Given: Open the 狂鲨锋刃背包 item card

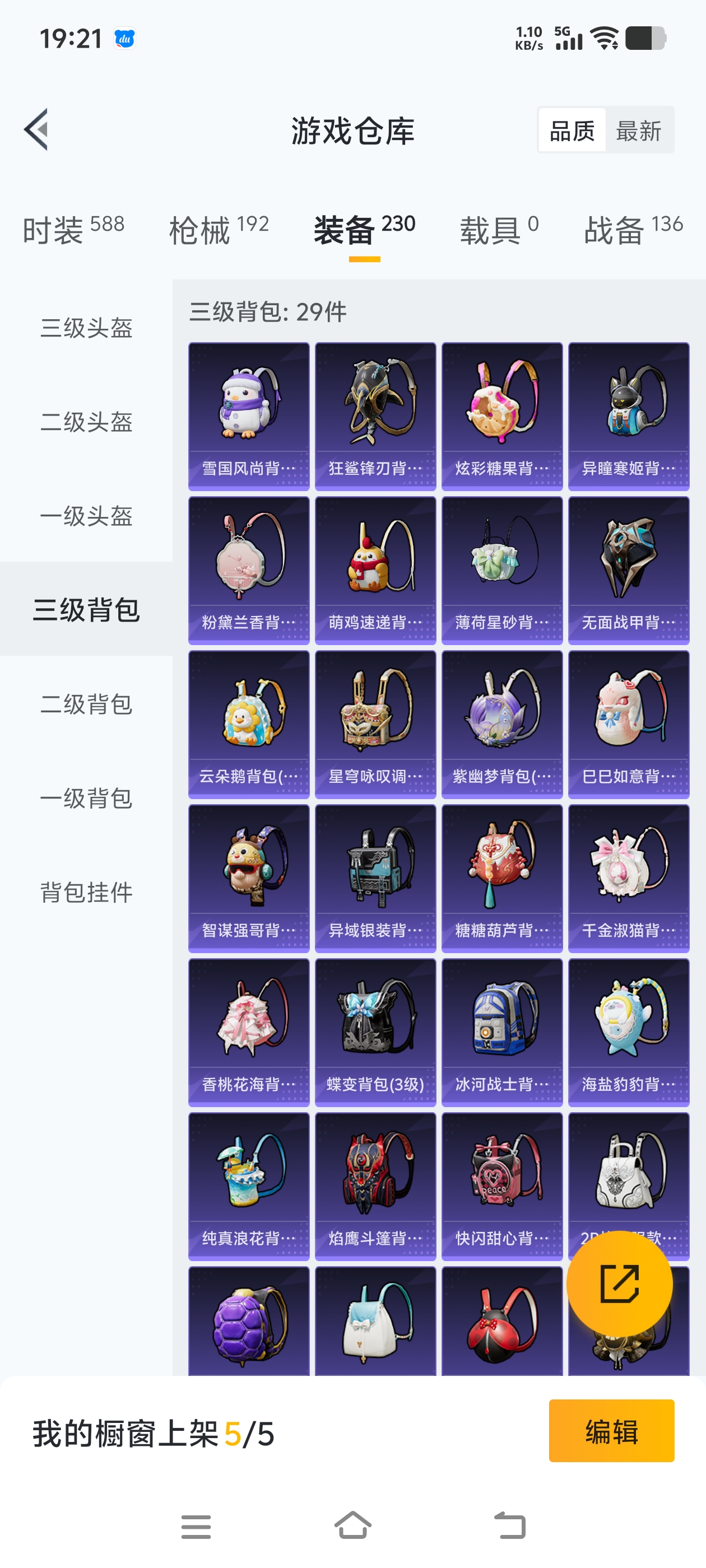Looking at the screenshot, I should click(375, 414).
